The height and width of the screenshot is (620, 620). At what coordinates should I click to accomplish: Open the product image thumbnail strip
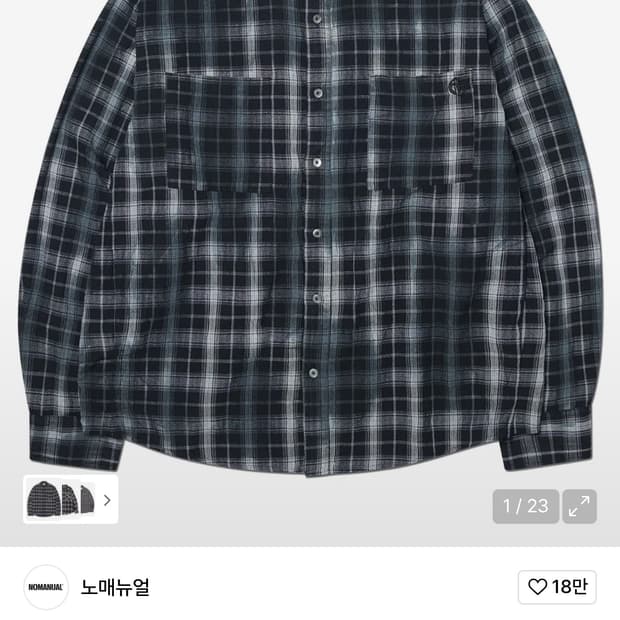pyautogui.click(x=70, y=499)
